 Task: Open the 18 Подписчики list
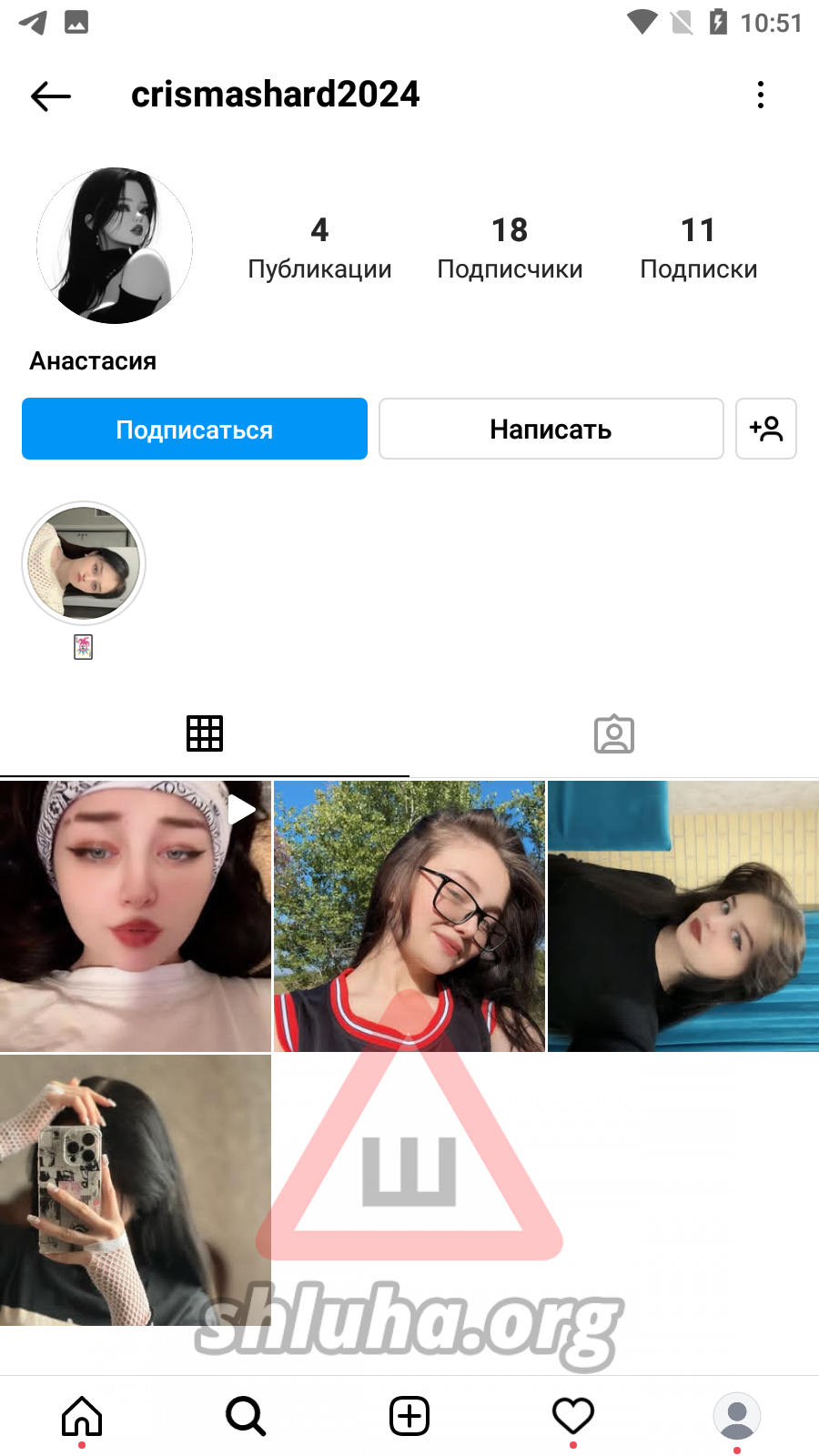[510, 248]
